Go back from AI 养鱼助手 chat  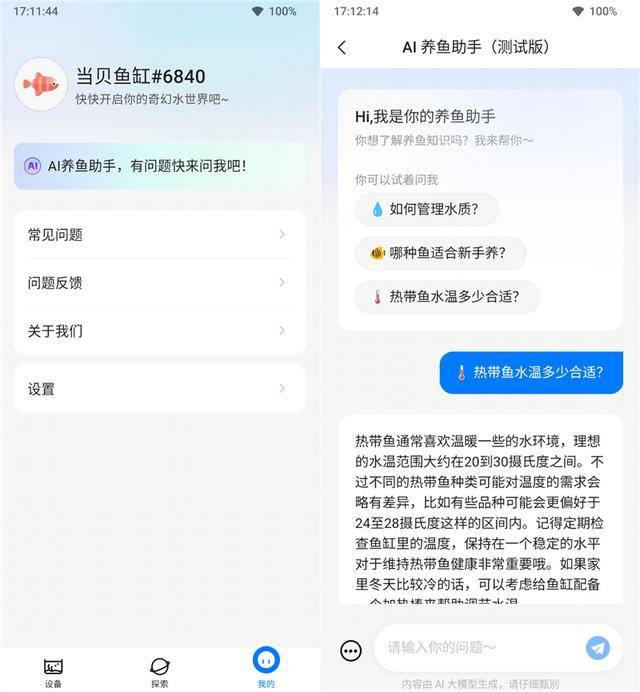coord(342,47)
